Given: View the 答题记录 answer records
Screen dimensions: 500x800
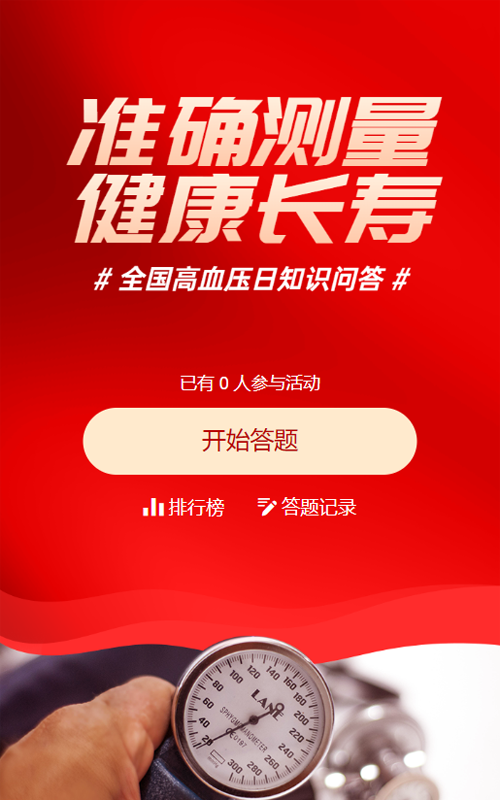Looking at the screenshot, I should pyautogui.click(x=307, y=507).
